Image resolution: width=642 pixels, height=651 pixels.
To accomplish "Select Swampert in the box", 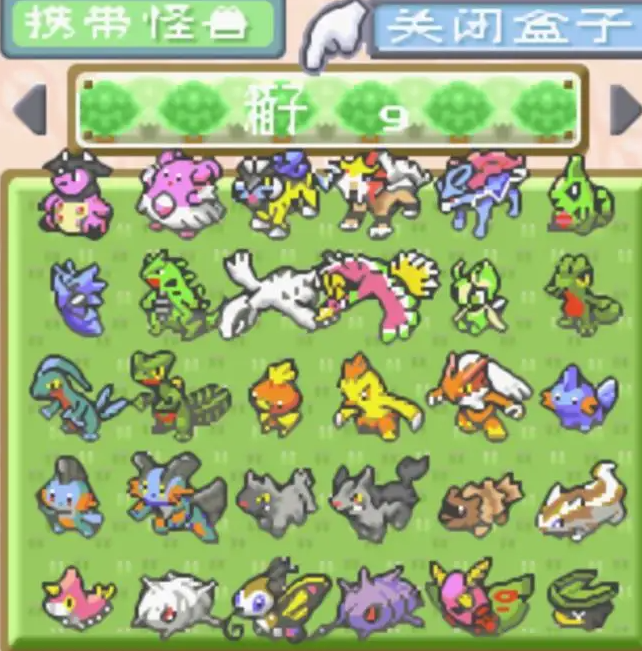I will point(175,497).
